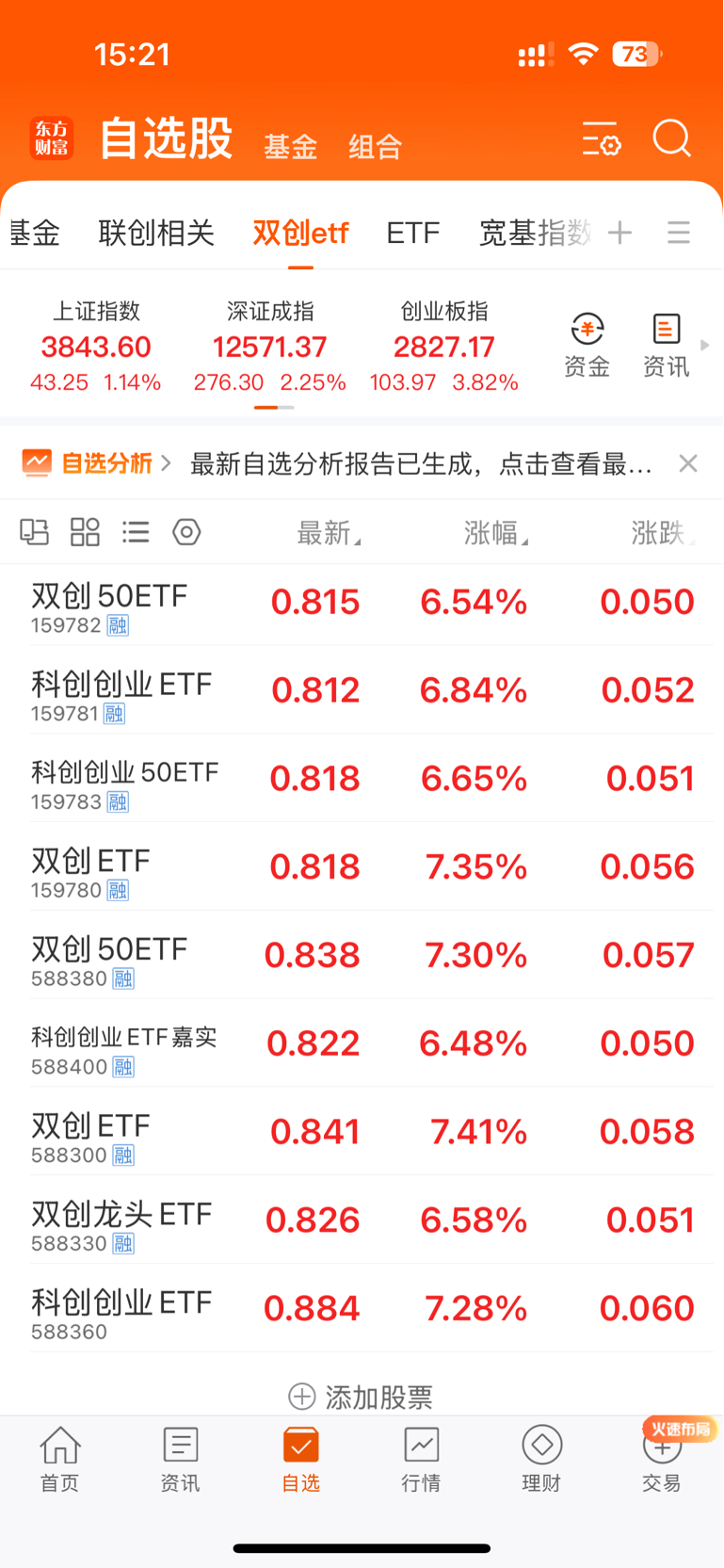
Task: Add a new group with plus icon
Action: [x=619, y=233]
